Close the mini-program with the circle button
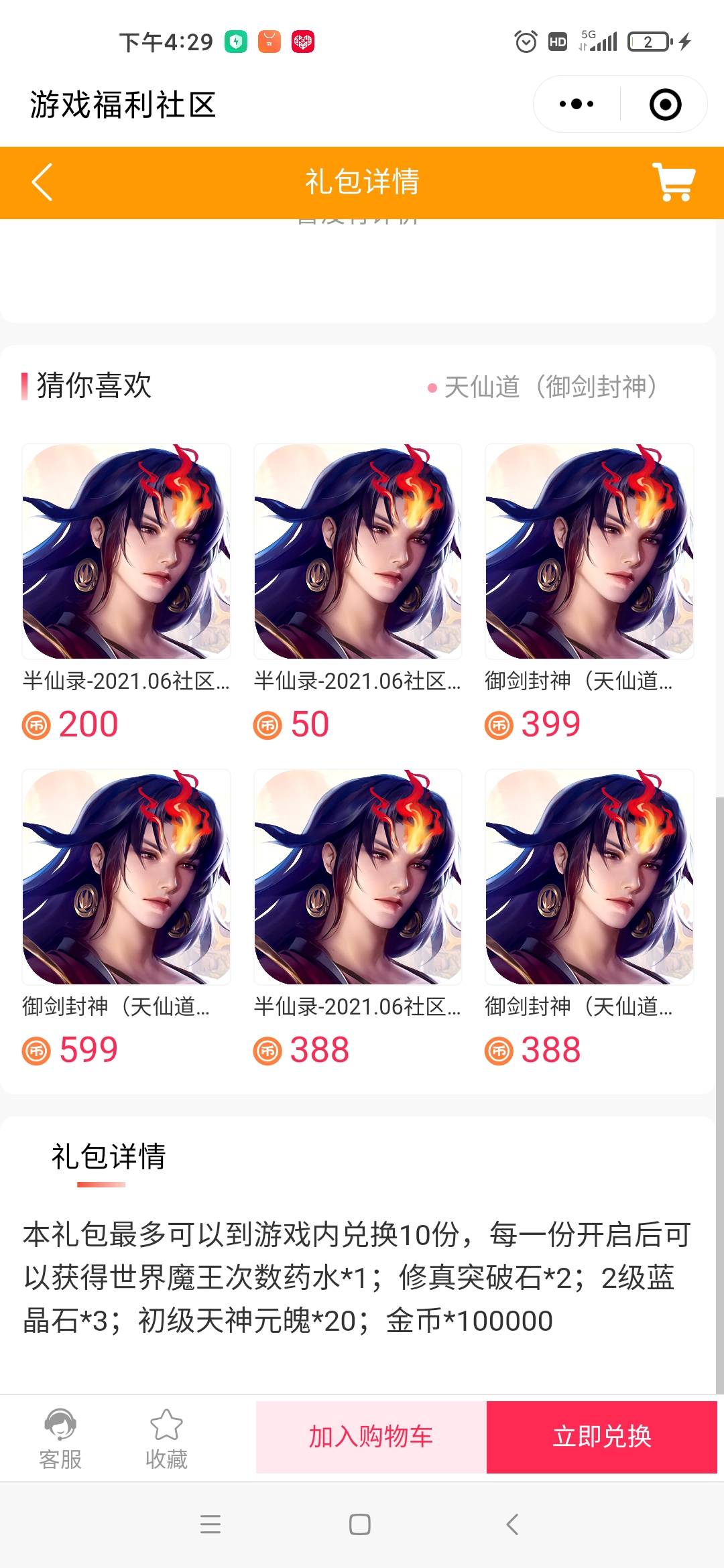The height and width of the screenshot is (1568, 724). coord(665,105)
